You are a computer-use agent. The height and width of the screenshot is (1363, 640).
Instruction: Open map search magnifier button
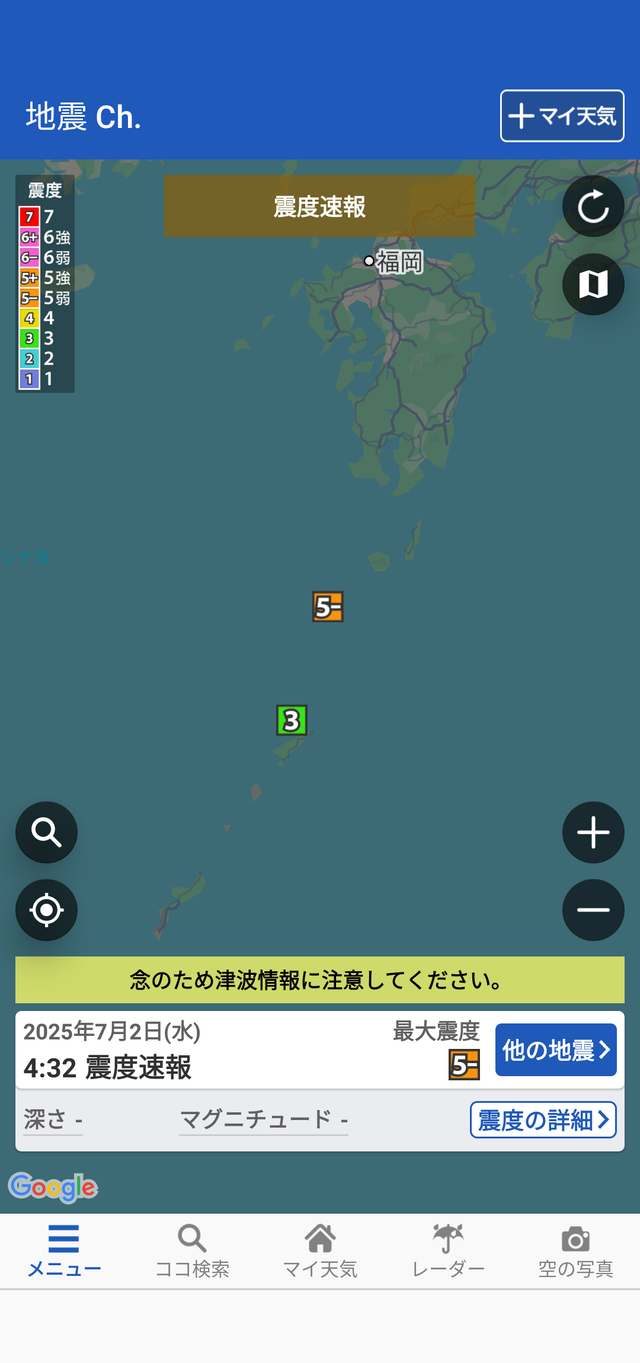tap(46, 832)
